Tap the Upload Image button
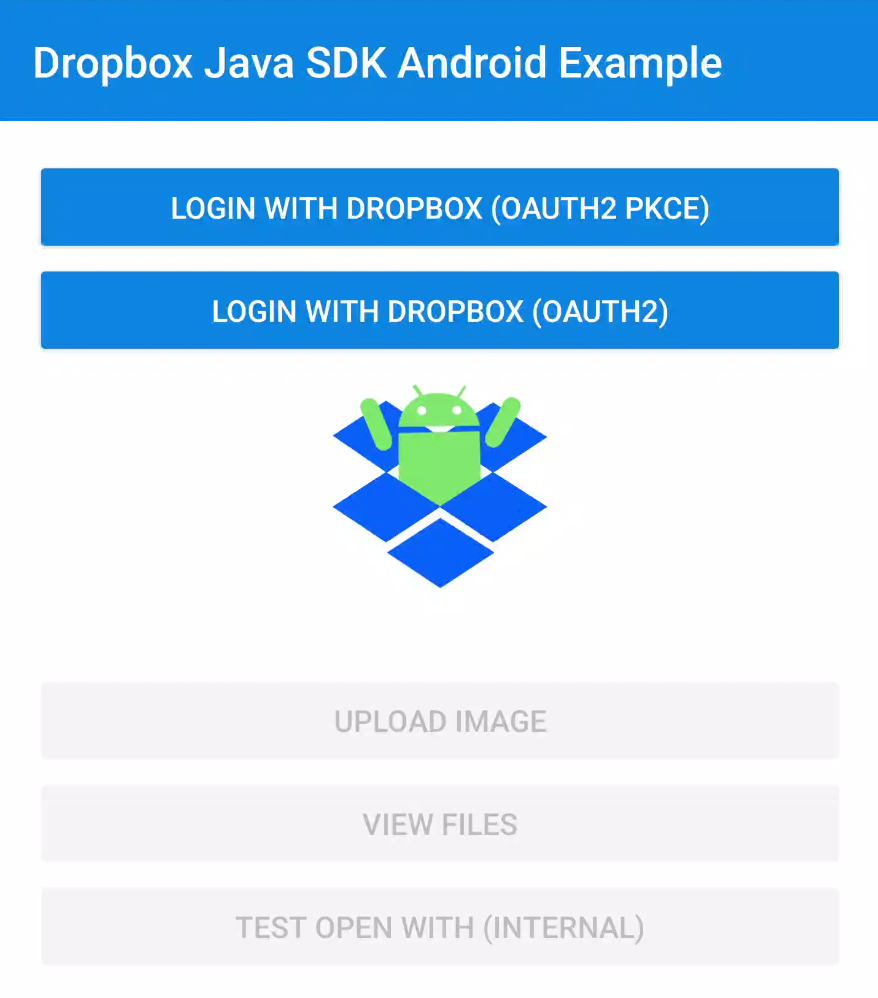 point(439,721)
